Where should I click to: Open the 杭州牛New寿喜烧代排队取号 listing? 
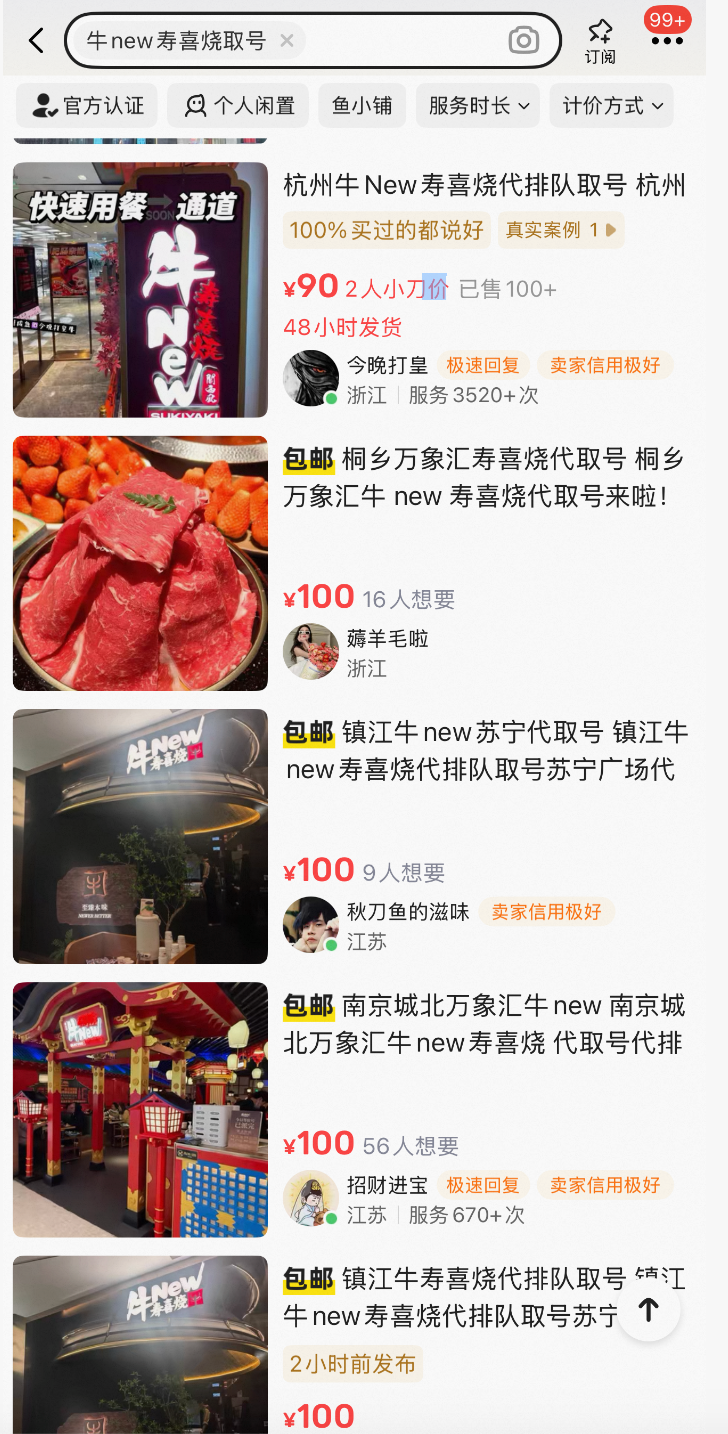click(484, 185)
